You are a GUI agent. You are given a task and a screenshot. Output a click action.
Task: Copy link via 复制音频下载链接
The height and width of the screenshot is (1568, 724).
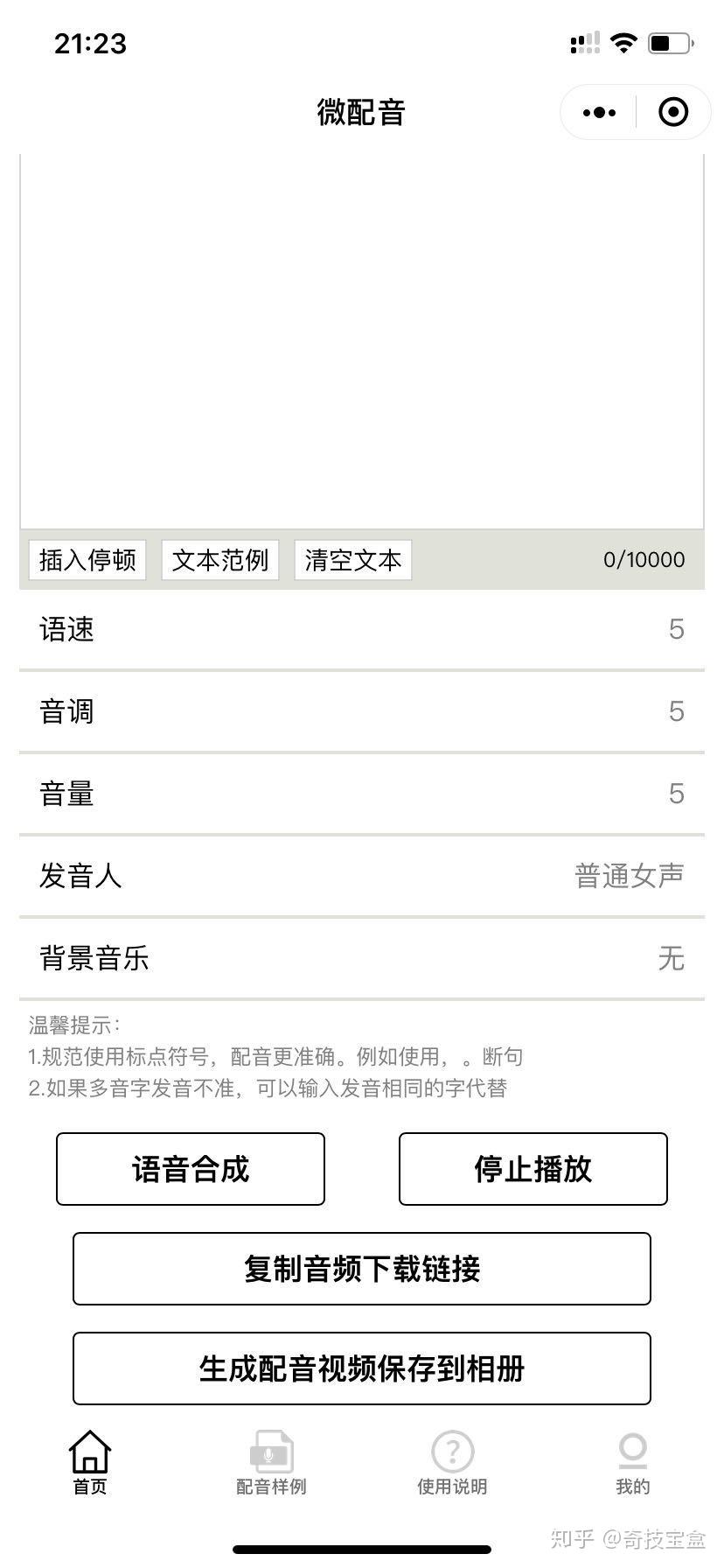pyautogui.click(x=361, y=1269)
